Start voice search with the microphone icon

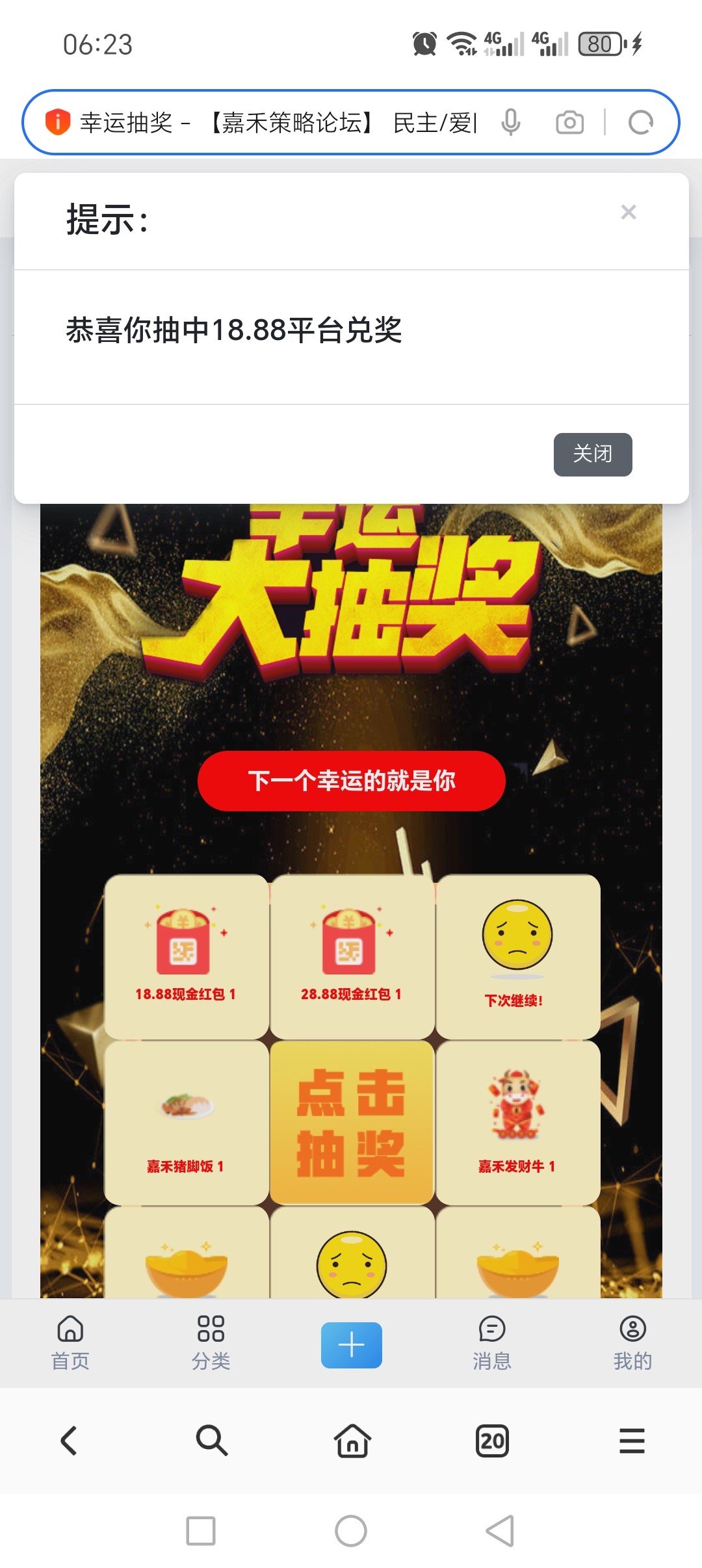coord(511,122)
